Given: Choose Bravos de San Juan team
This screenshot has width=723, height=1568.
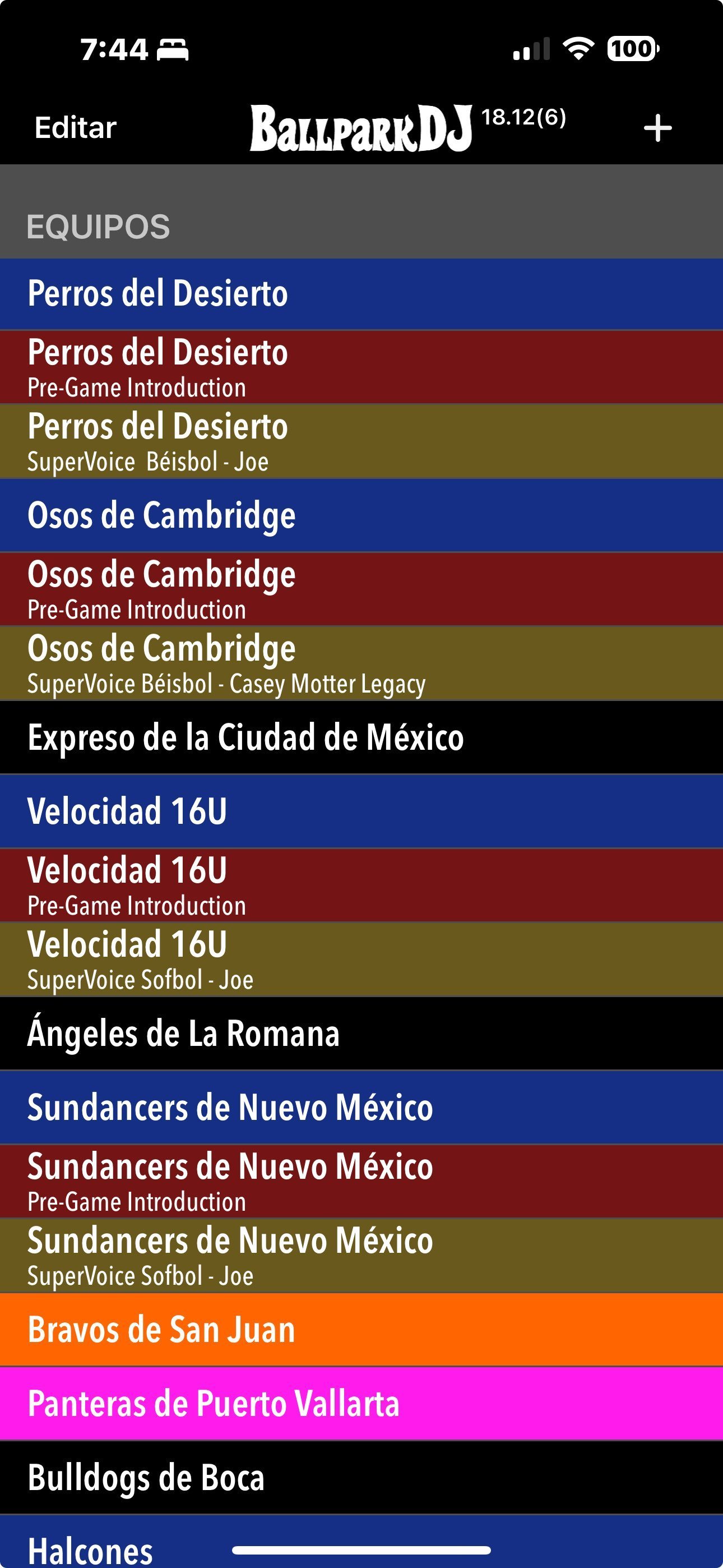Looking at the screenshot, I should tap(361, 1330).
